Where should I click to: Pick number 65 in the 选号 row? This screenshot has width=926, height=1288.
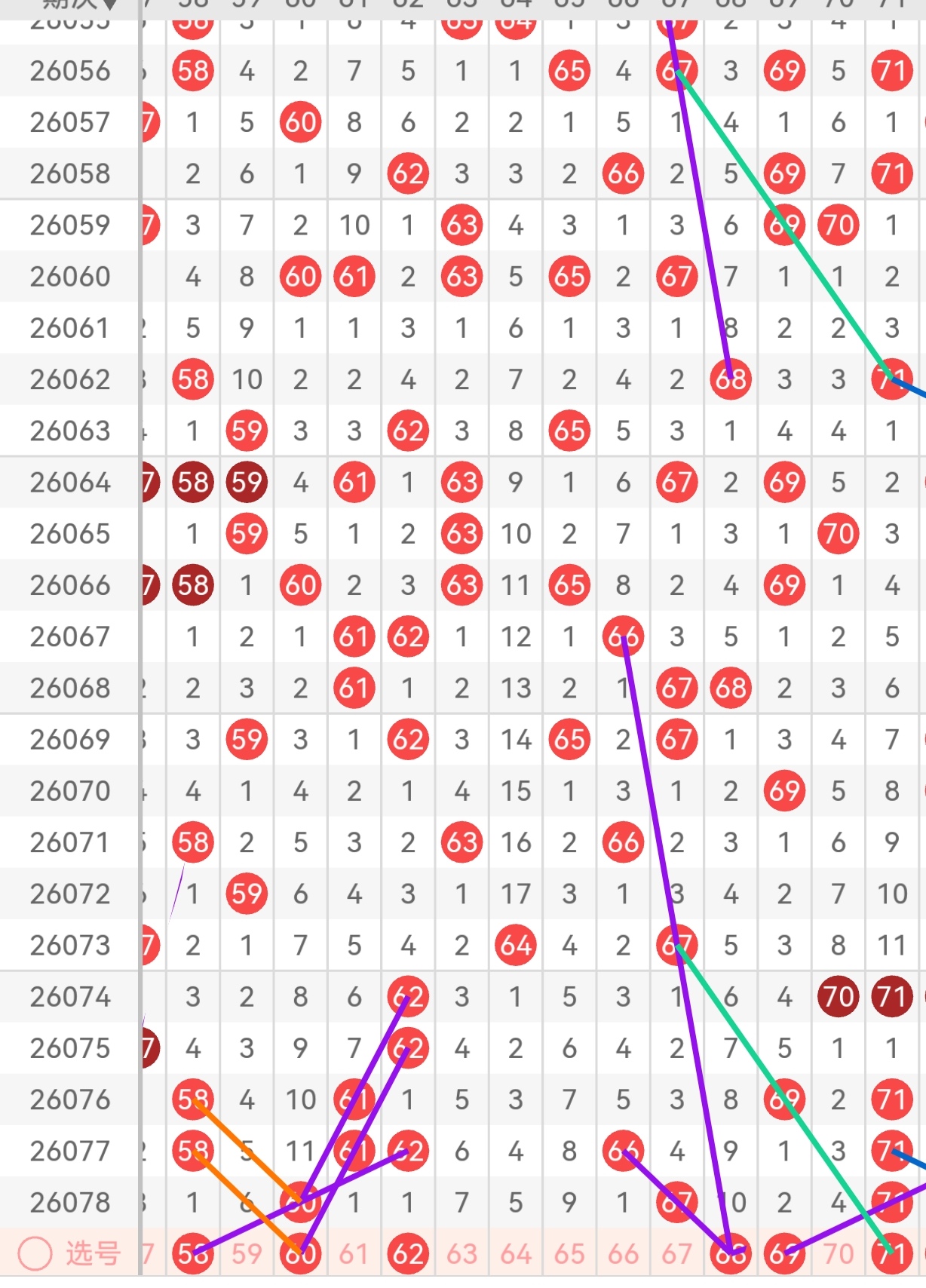pos(569,1253)
